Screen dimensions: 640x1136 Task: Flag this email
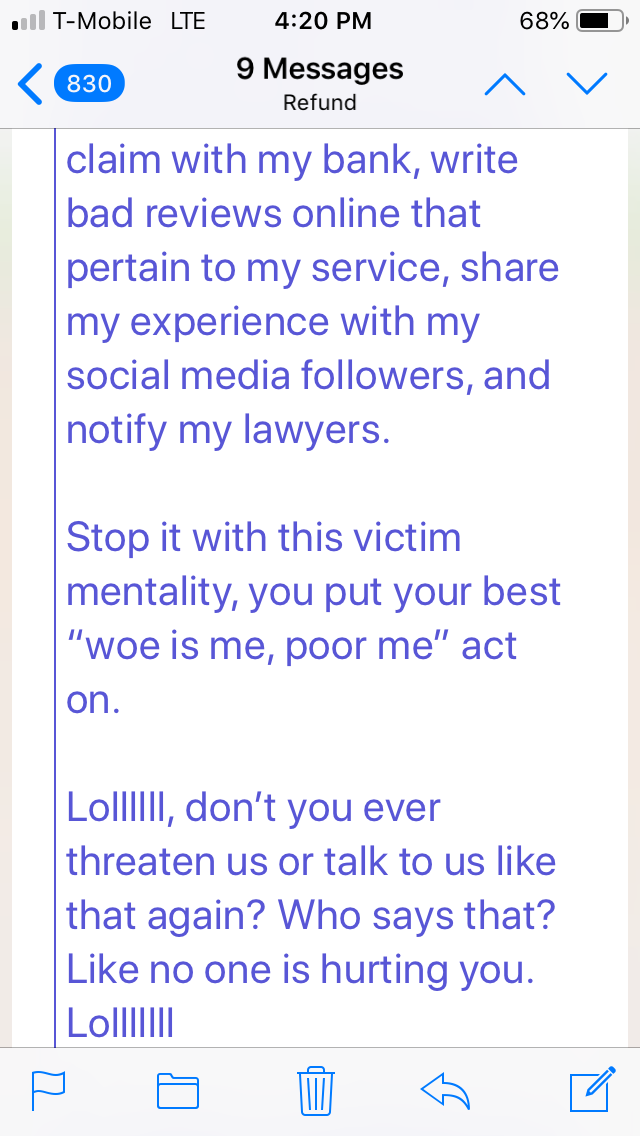point(48,1090)
